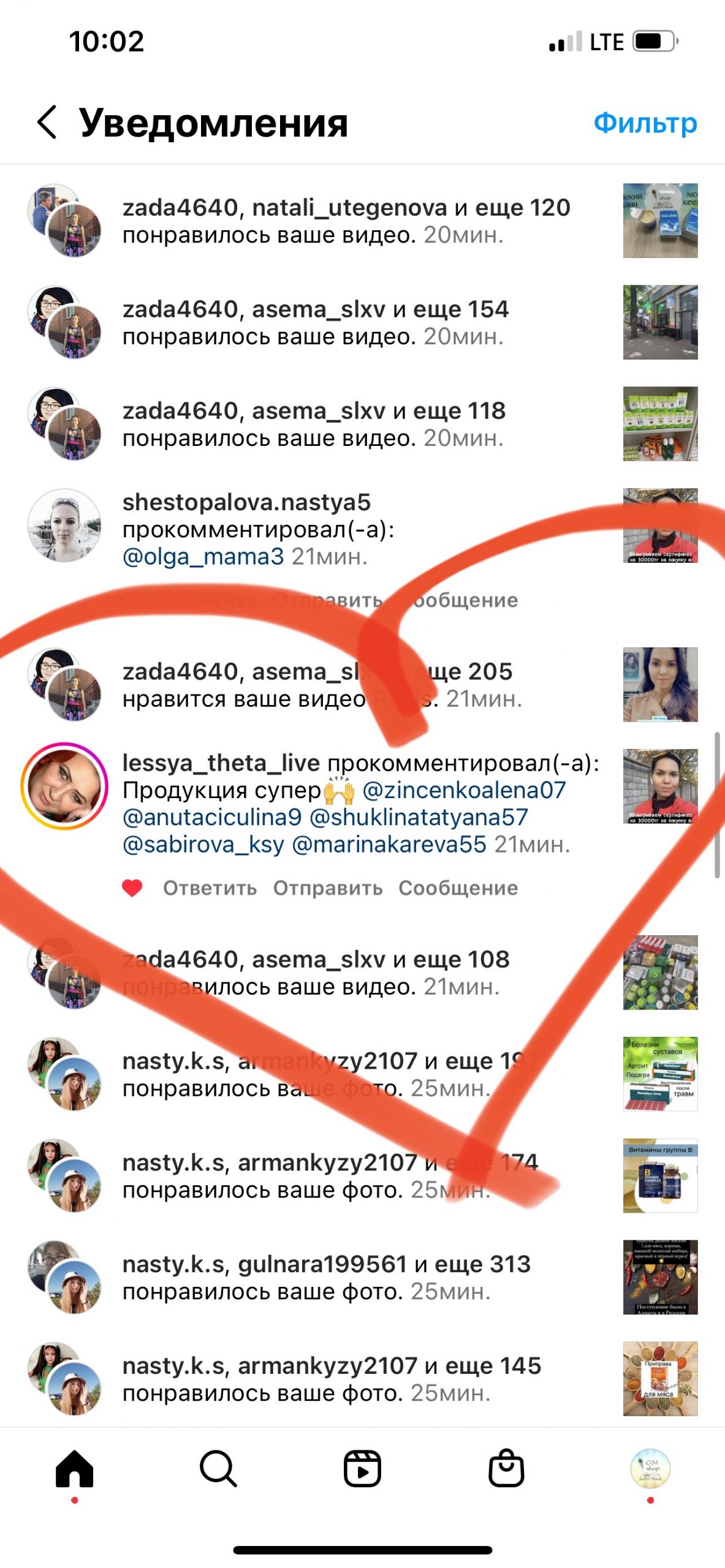725x1568 pixels.
Task: Unlike lessya_theta_live's comment with the heart
Action: point(132,888)
